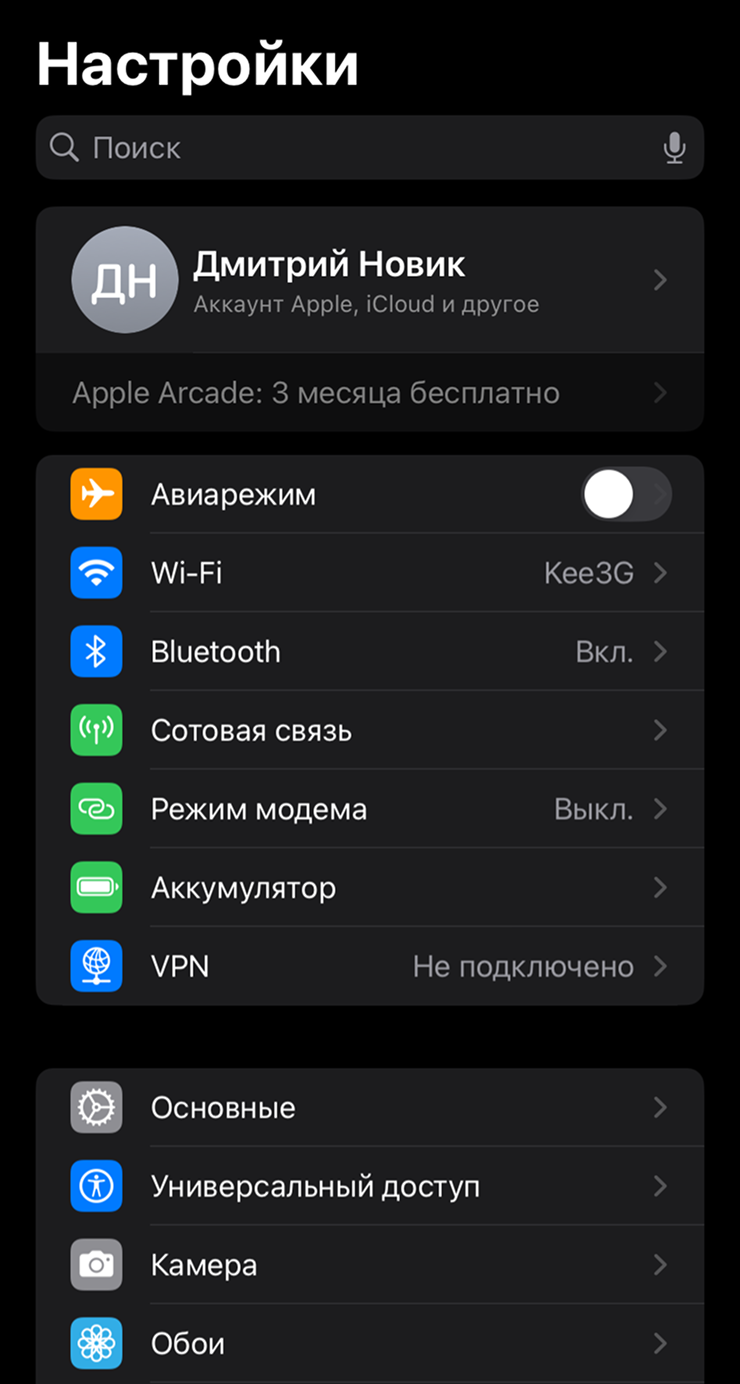Open the VPN row

click(370, 967)
